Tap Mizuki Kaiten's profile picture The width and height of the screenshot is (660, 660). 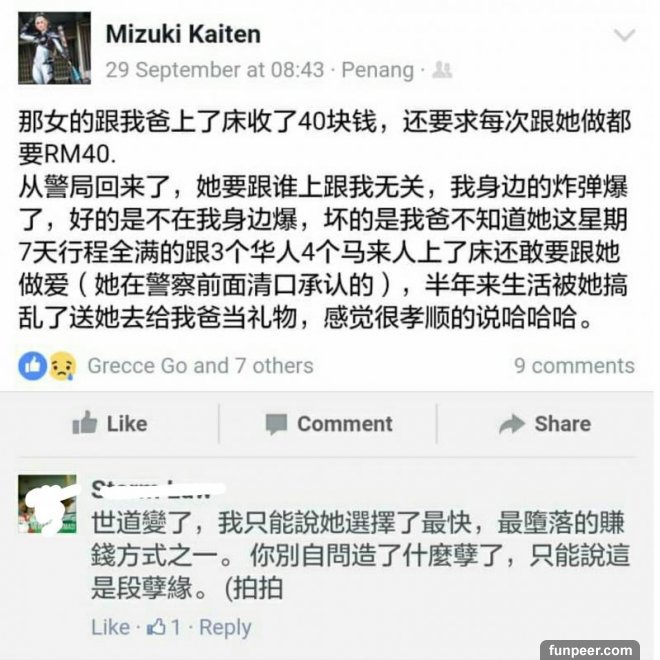point(54,48)
